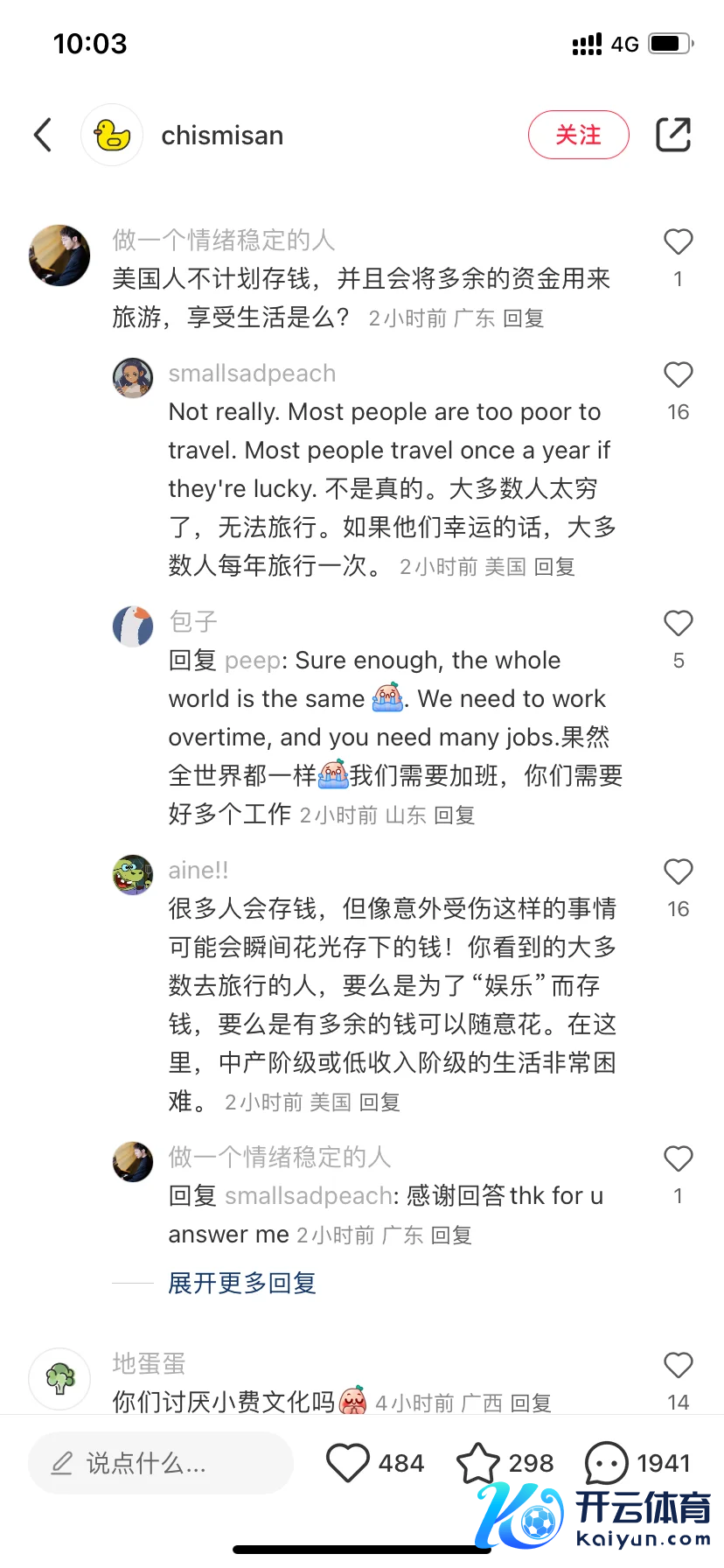Open the 1941 comments icon
724x1568 pixels.
point(606,1463)
